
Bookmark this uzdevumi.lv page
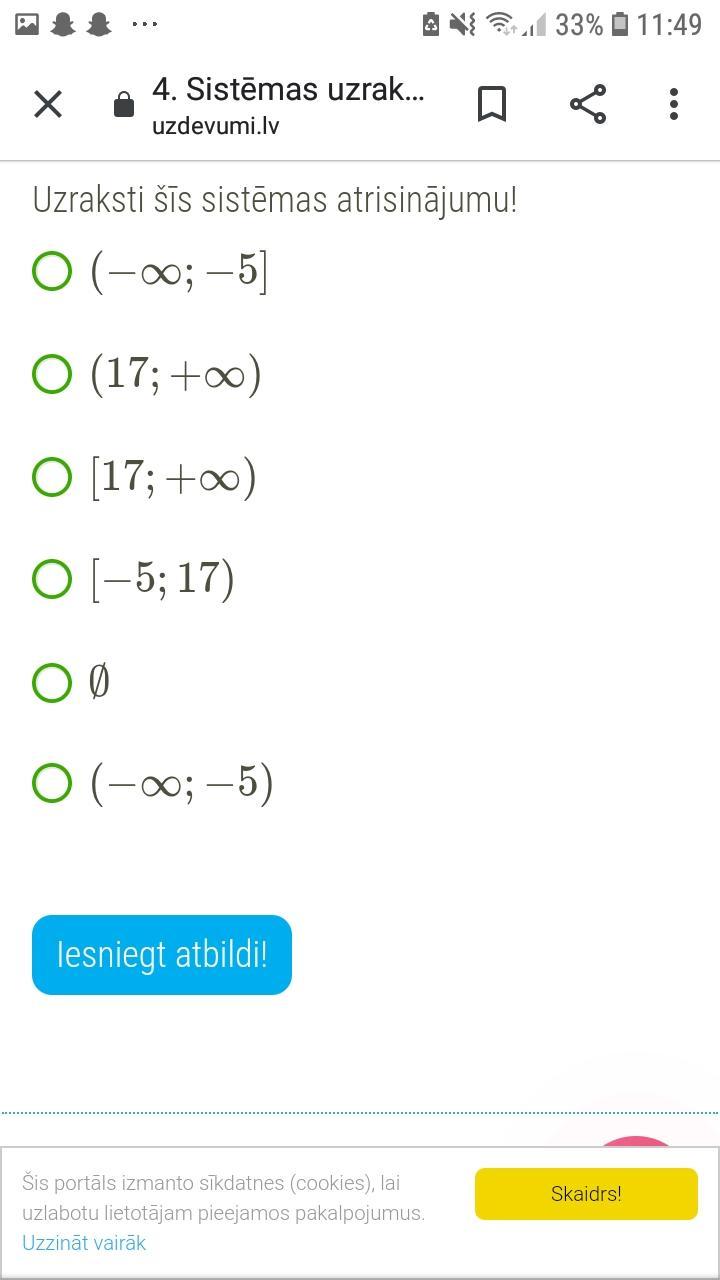point(491,104)
